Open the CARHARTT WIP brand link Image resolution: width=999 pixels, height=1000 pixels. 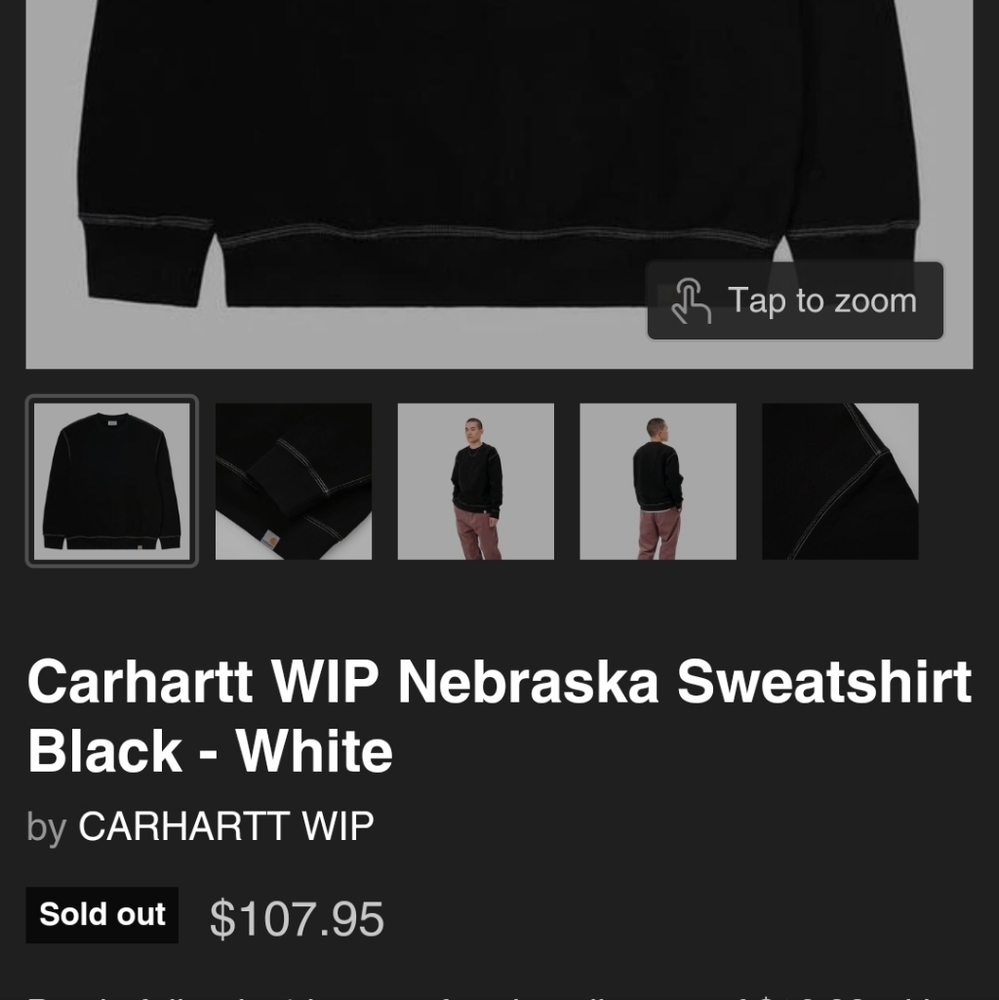(x=224, y=825)
